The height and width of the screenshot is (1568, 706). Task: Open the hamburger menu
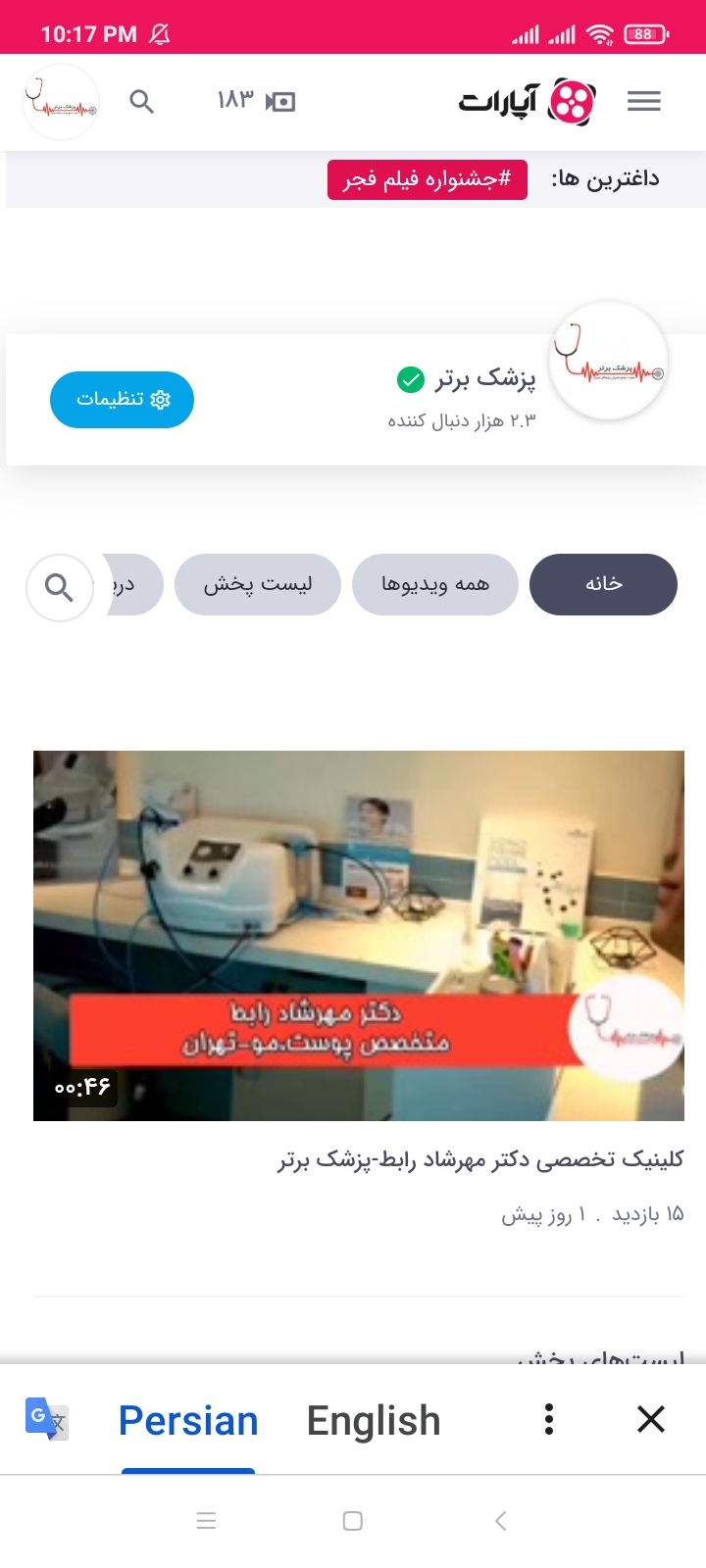(x=643, y=101)
